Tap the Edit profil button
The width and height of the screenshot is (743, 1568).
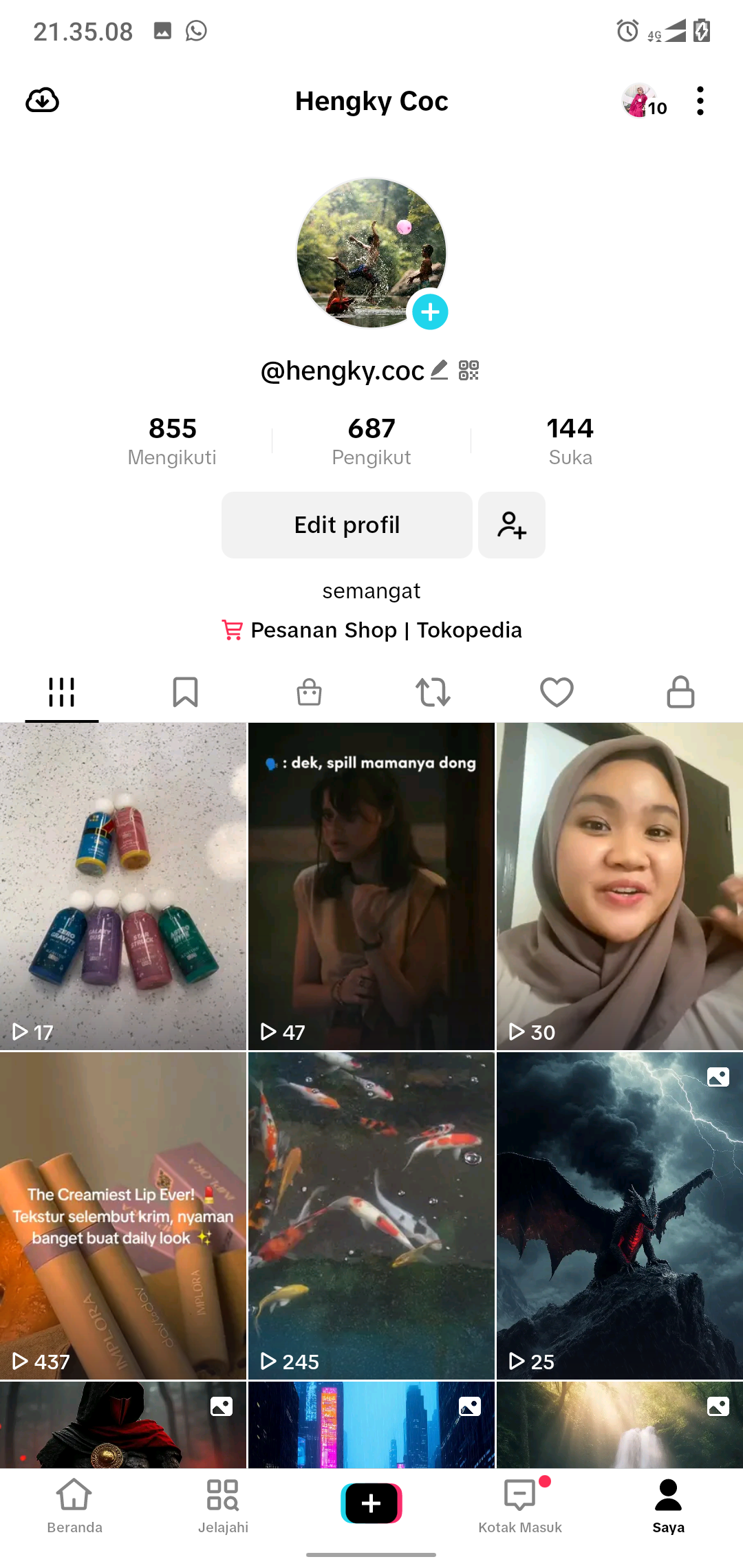347,525
